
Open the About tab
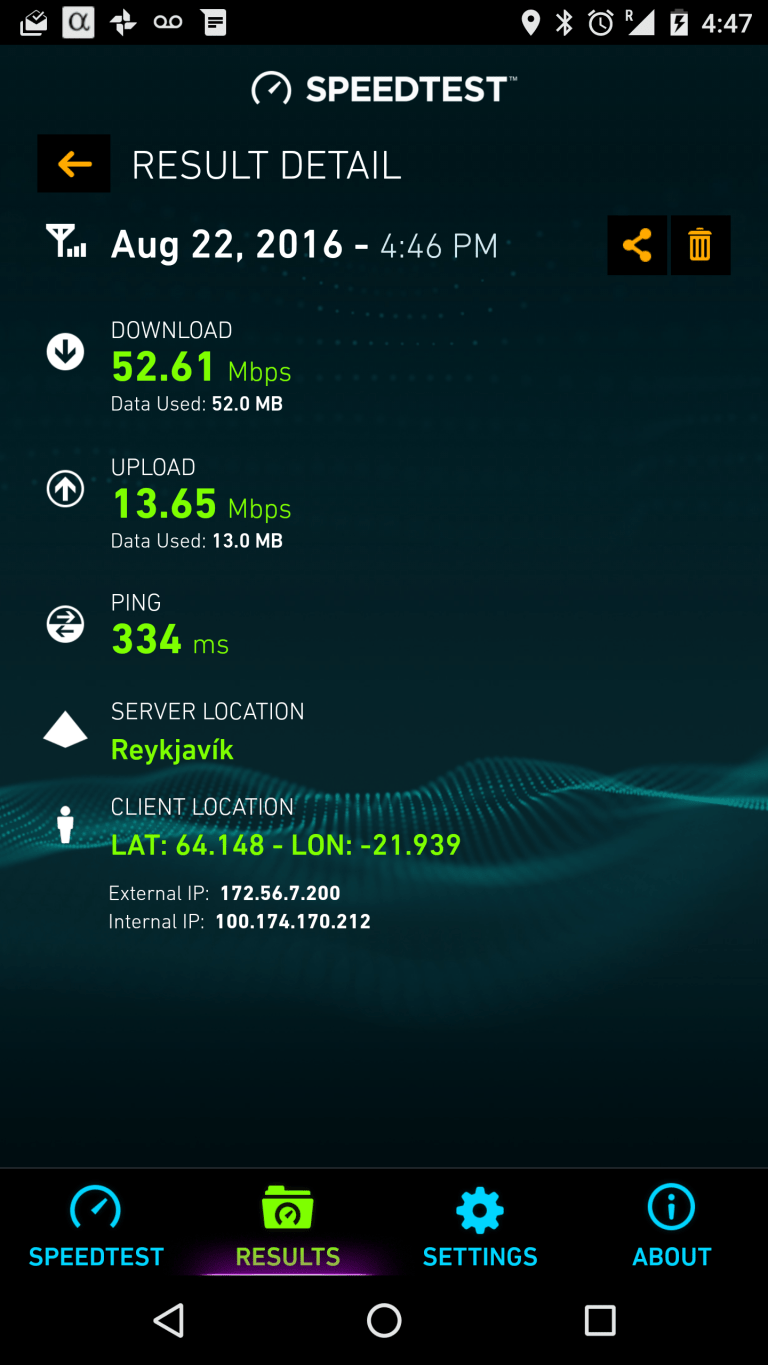[671, 1226]
